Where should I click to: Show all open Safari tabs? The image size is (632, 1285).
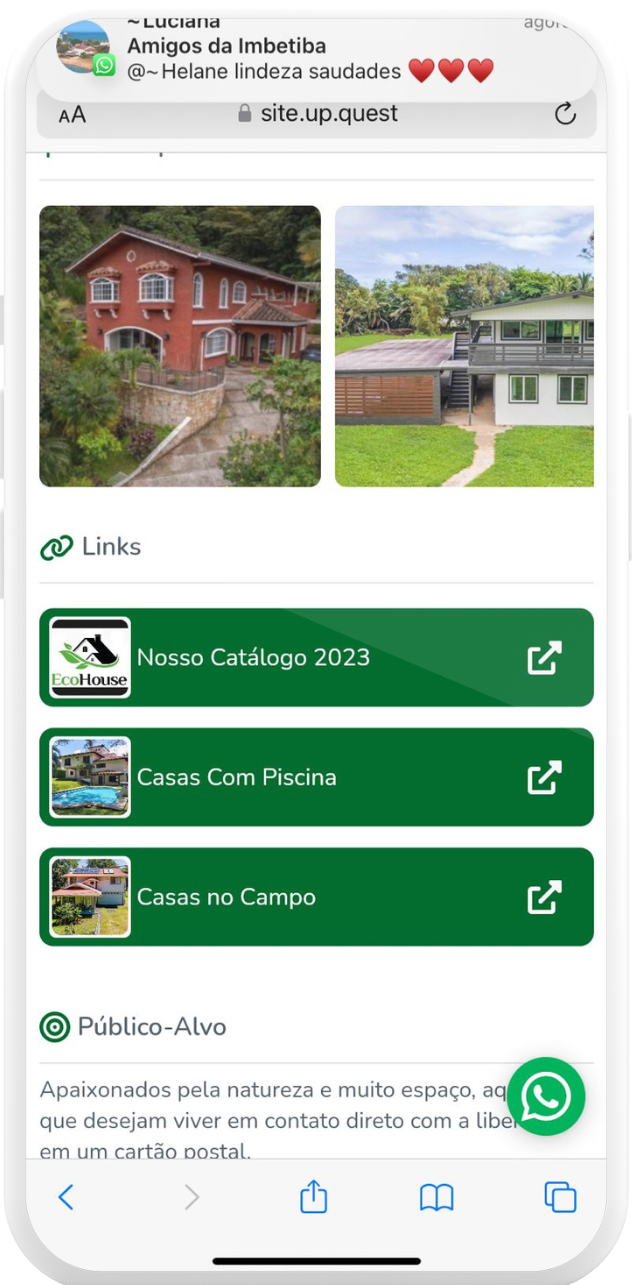tap(560, 1197)
